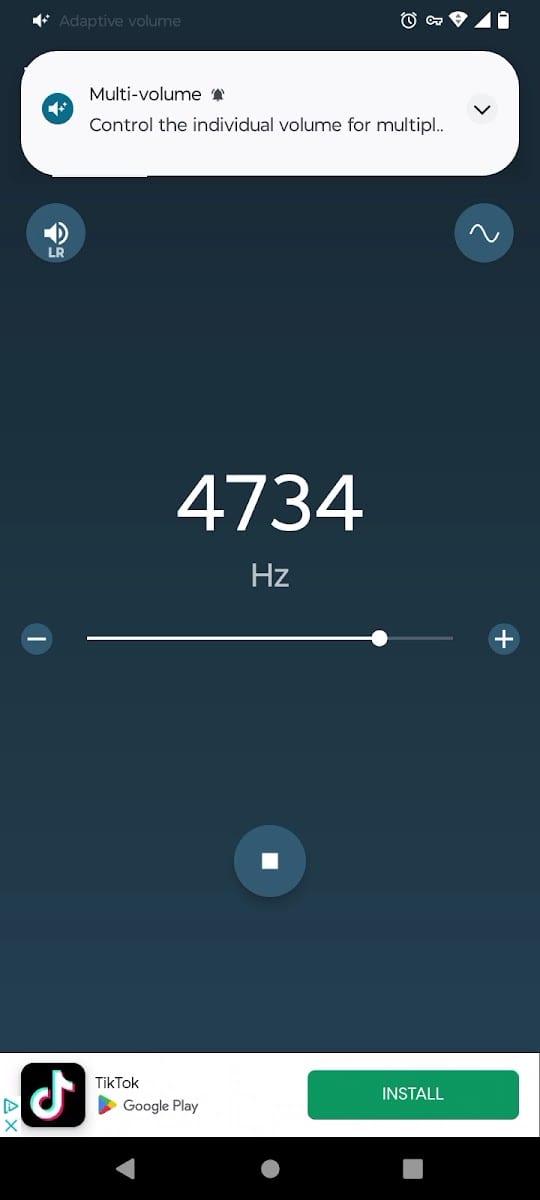This screenshot has width=540, height=1200.
Task: Go back with the system back button
Action: click(x=125, y=1168)
